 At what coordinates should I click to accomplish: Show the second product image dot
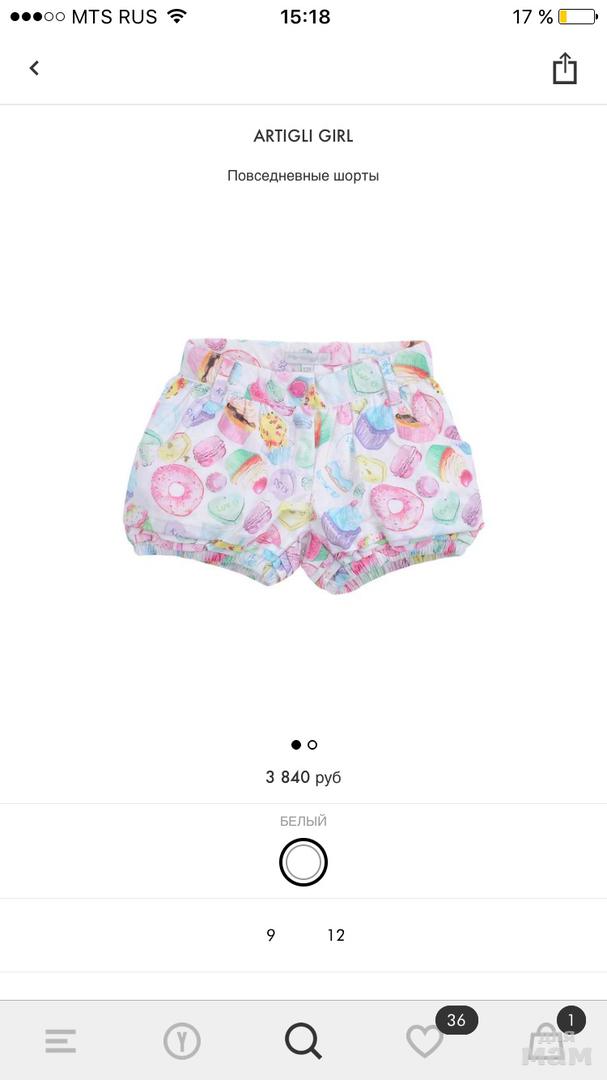point(312,744)
